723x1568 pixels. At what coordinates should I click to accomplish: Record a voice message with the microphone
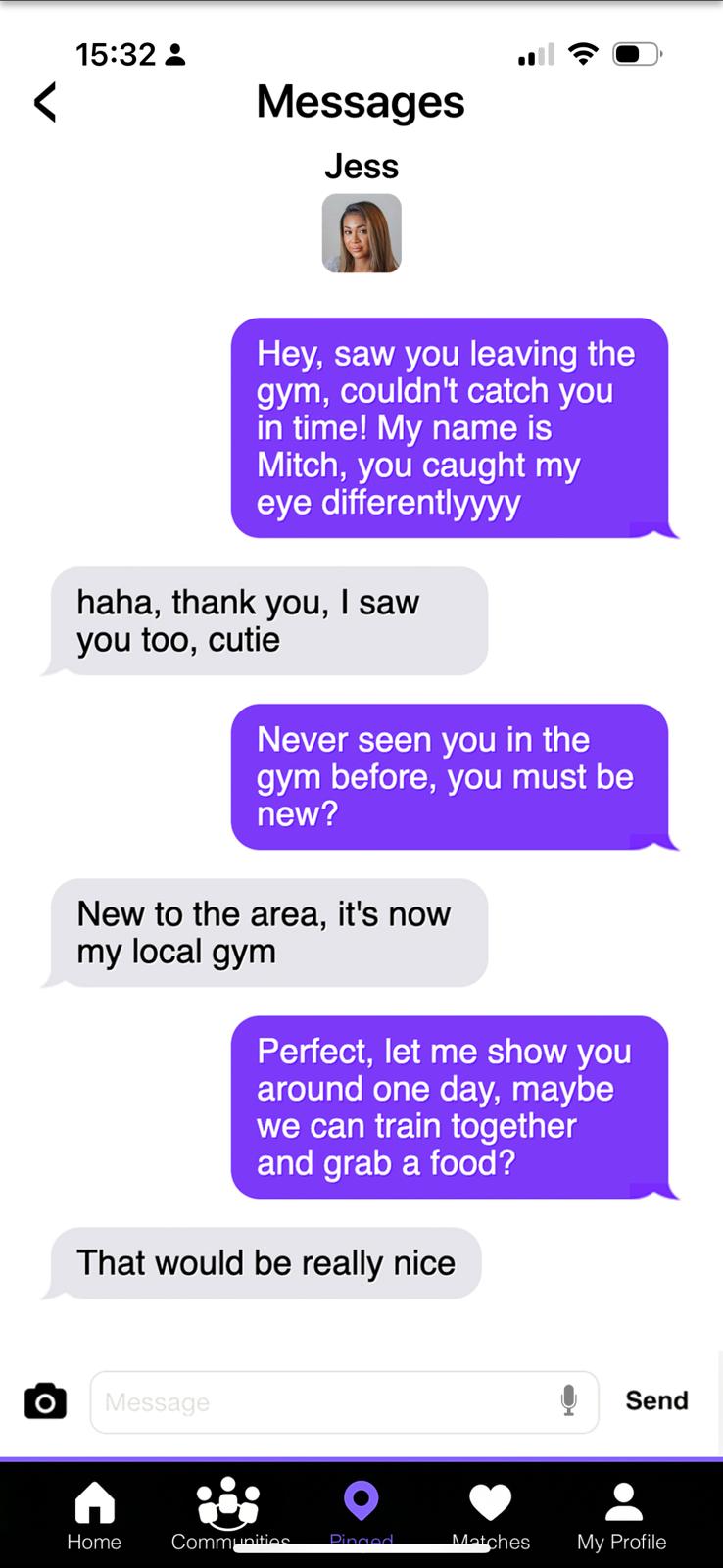[x=569, y=1400]
